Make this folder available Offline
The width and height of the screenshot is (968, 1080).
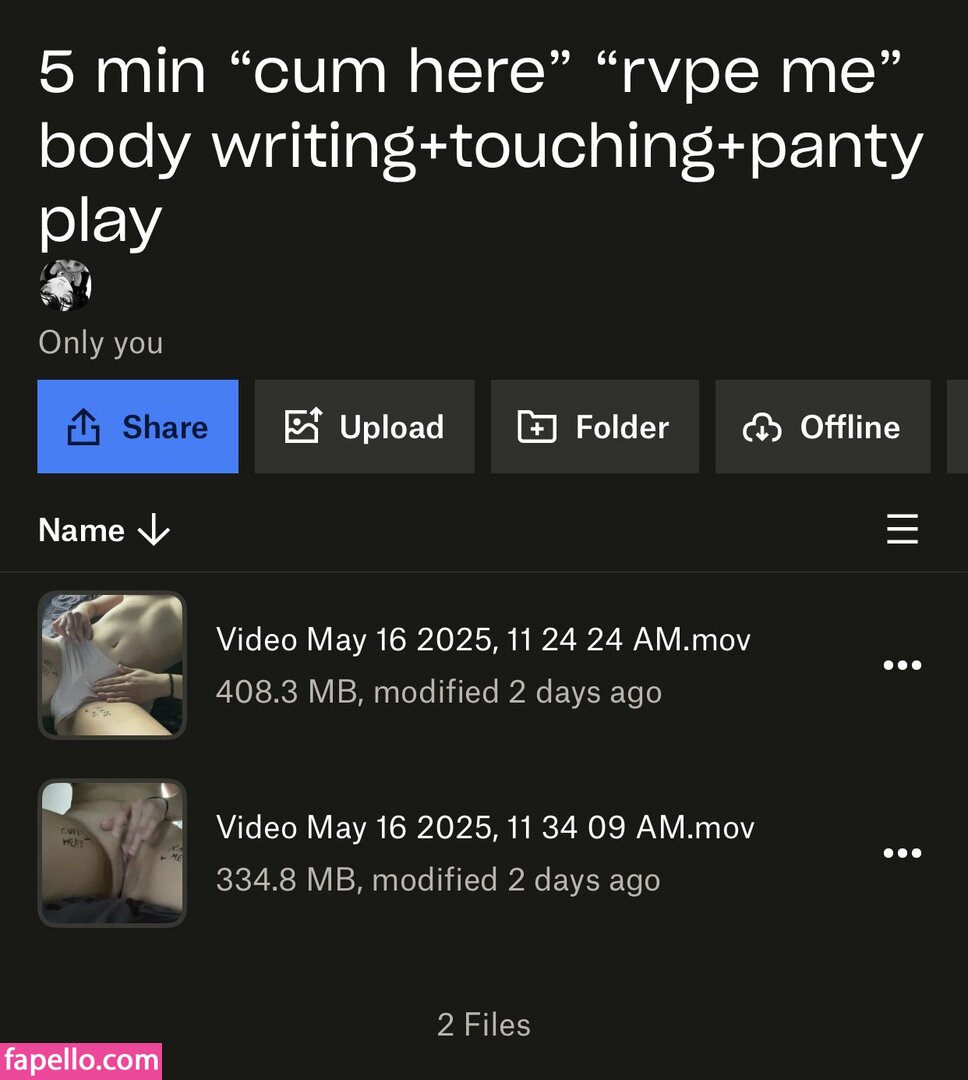pos(822,427)
